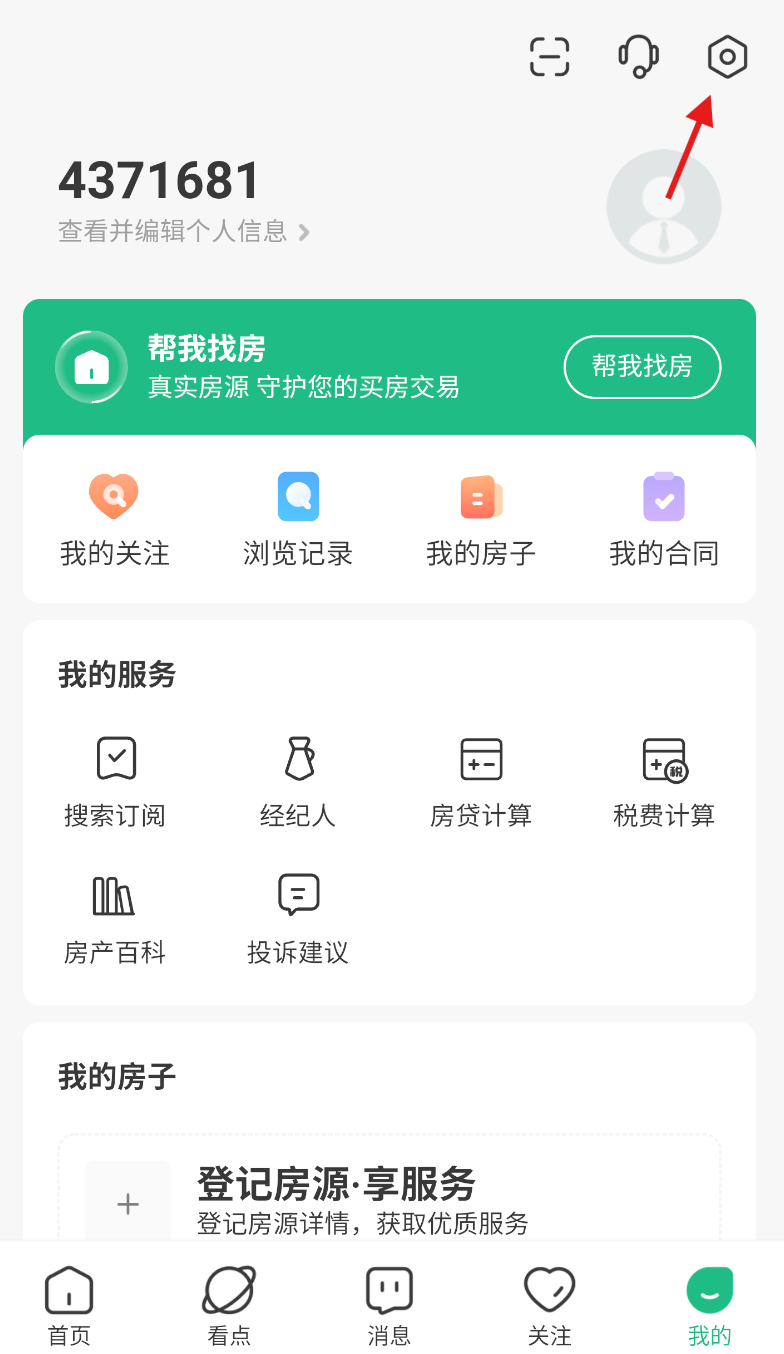Open 投诉建议 feedback icon
Viewport: 784px width, 1354px height.
pyautogui.click(x=297, y=895)
